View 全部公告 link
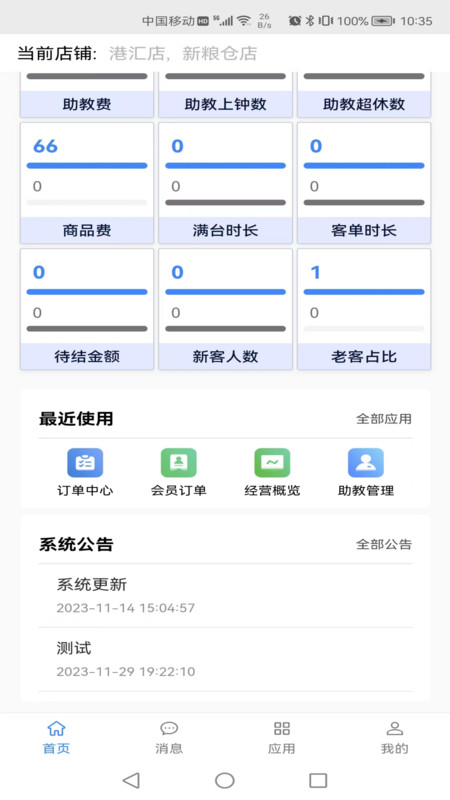 coord(384,544)
